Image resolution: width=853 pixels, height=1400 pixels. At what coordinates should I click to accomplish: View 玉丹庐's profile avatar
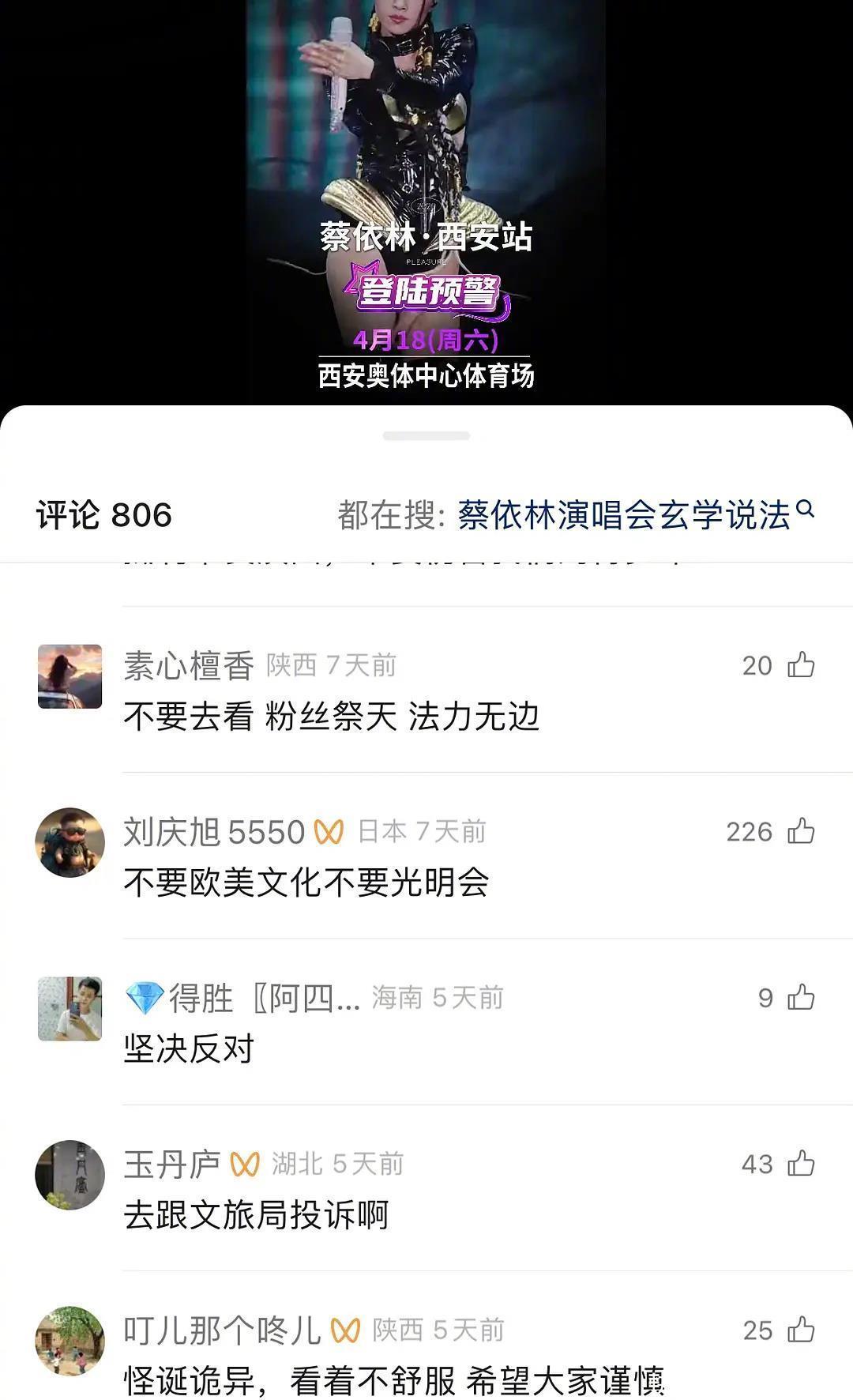[x=70, y=1175]
